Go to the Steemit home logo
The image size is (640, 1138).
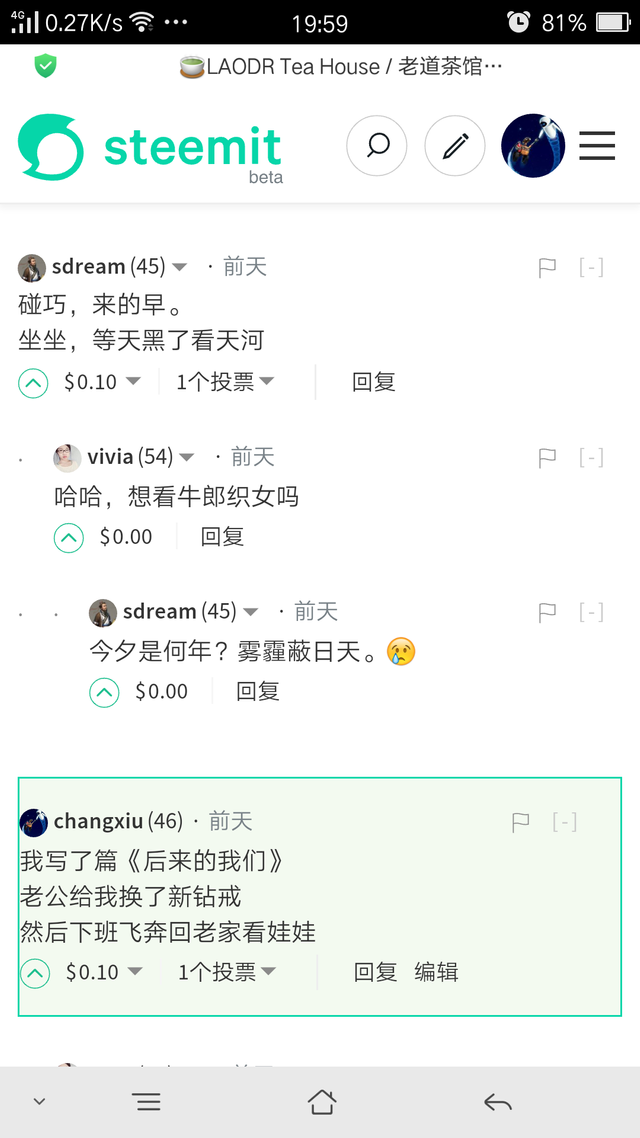[x=150, y=148]
